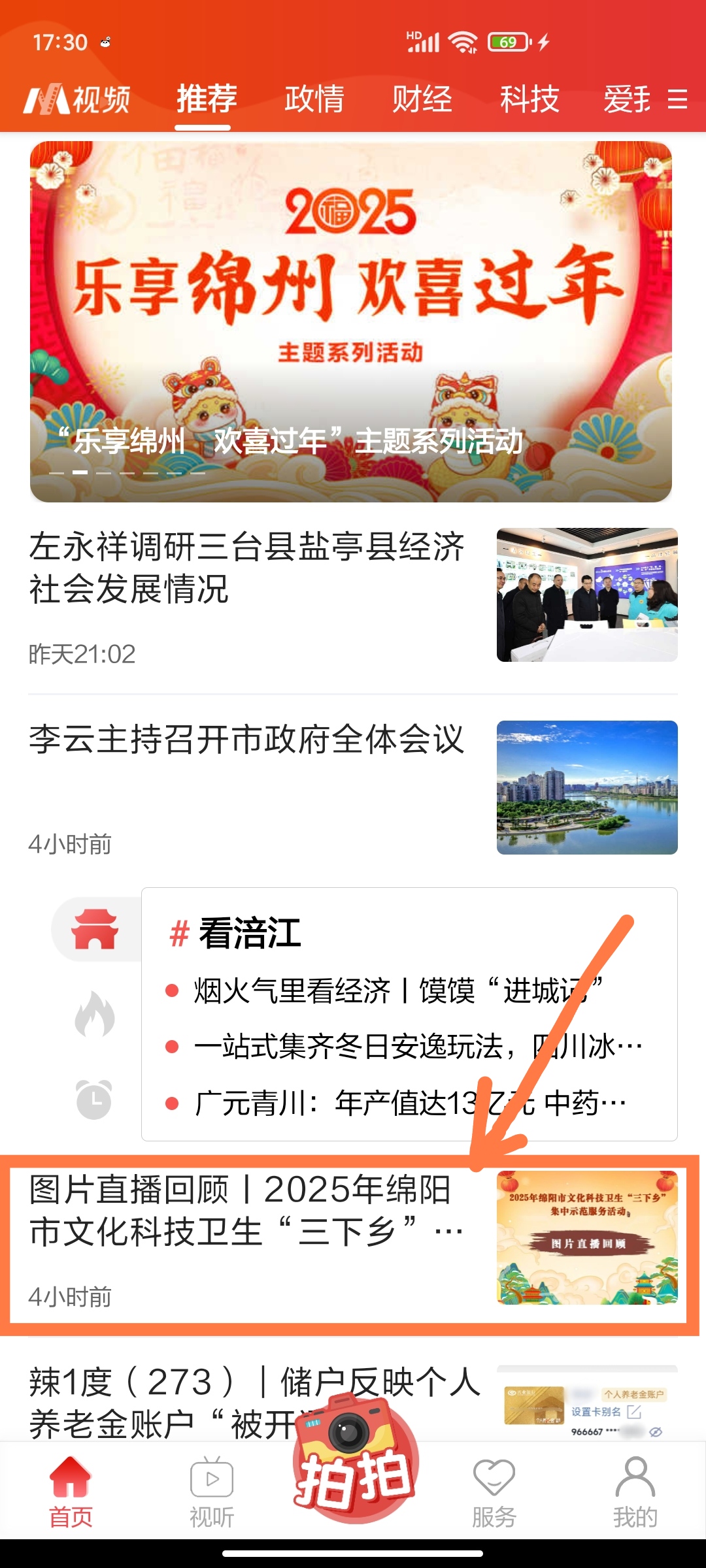Open the 乐享绵州 欢喜过年 banner
The height and width of the screenshot is (1568, 706).
(x=351, y=321)
